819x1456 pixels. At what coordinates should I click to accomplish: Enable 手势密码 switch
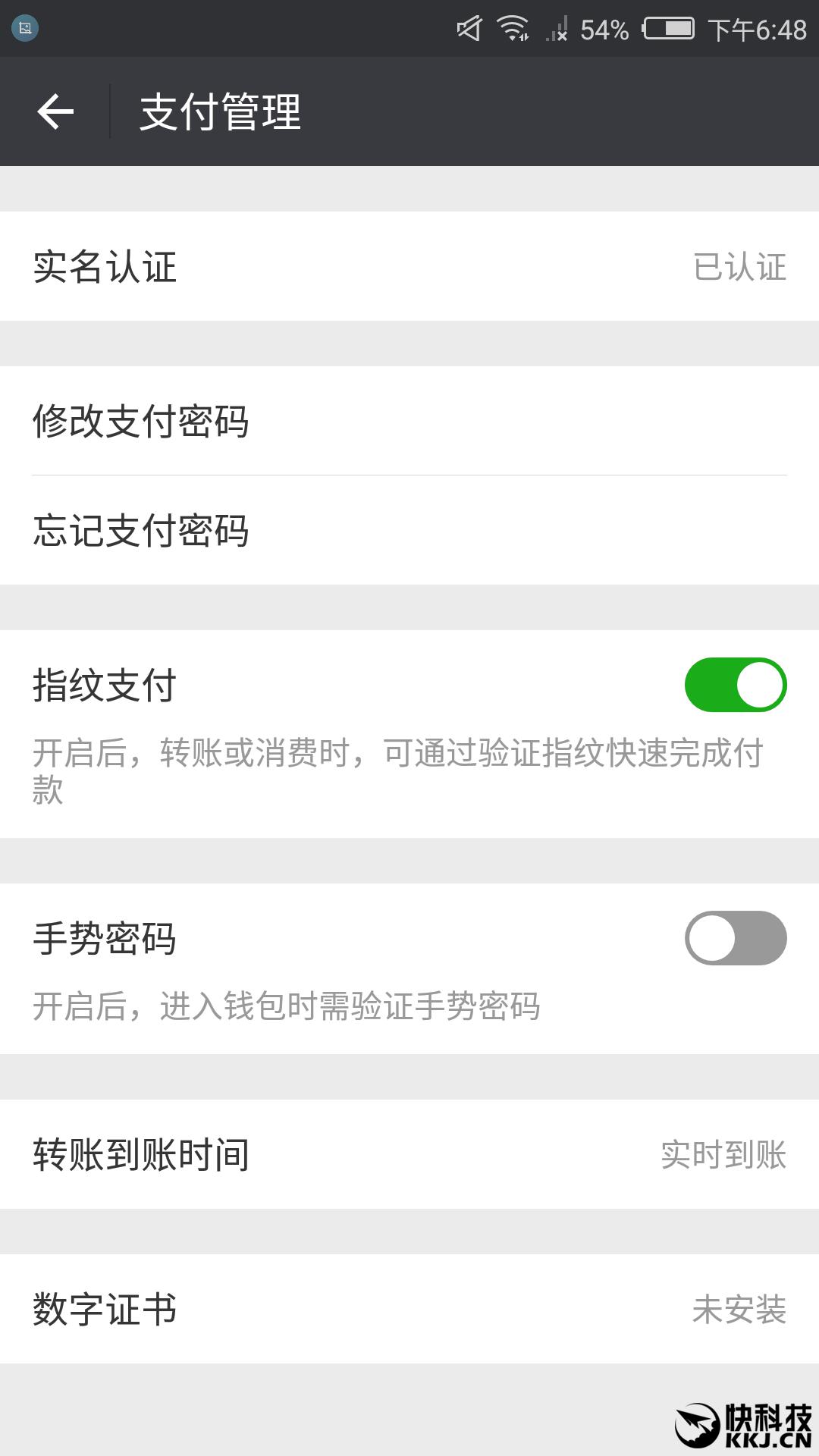tap(735, 938)
